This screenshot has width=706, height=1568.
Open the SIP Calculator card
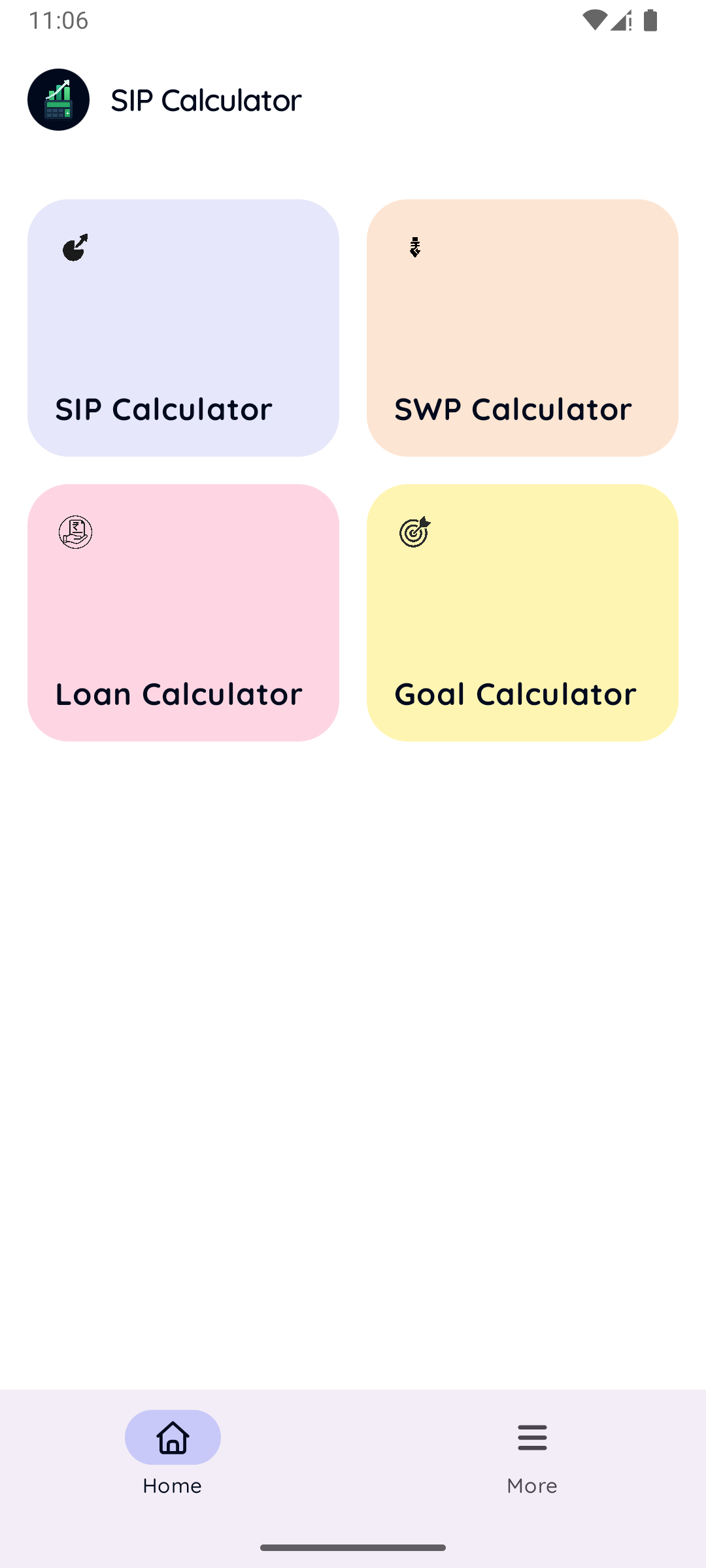coord(184,328)
